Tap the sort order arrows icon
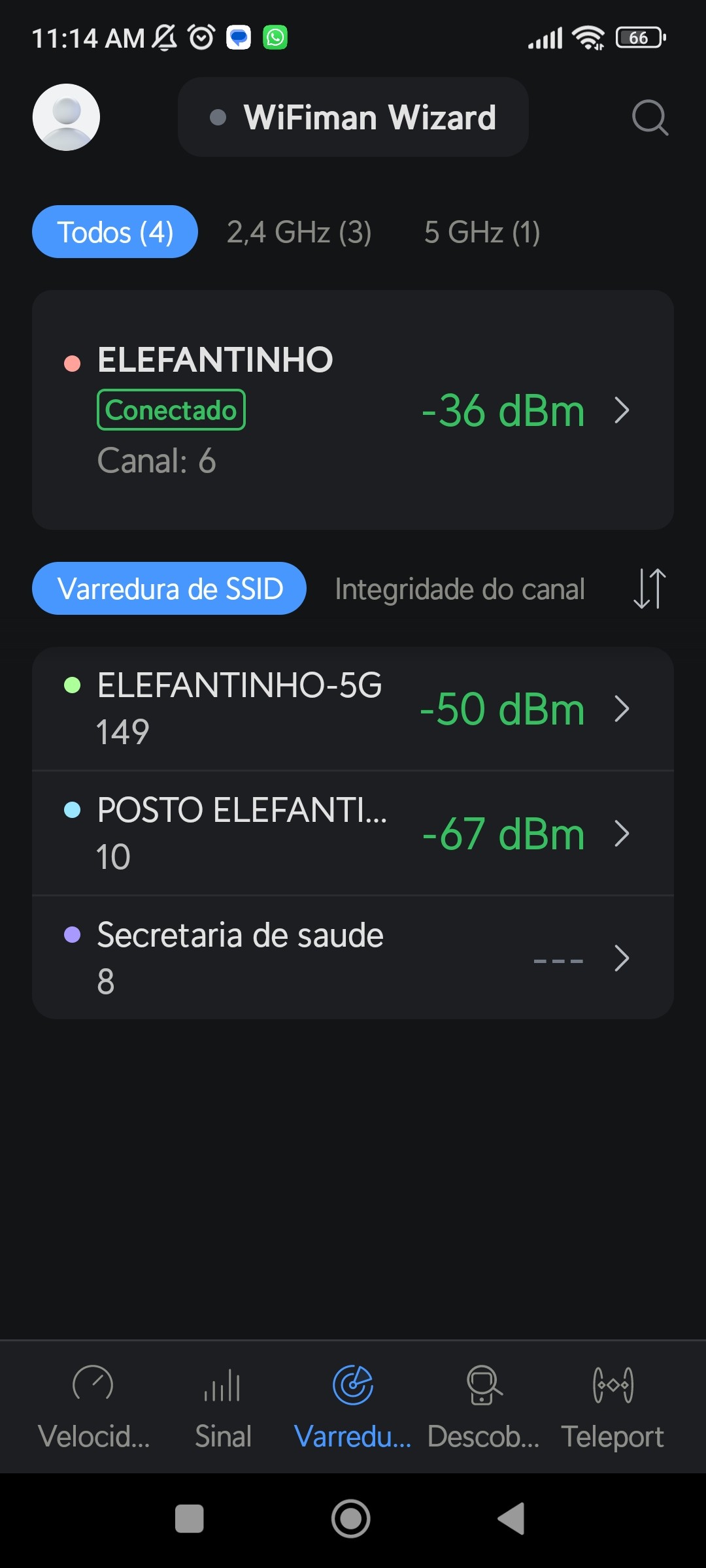This screenshot has height=1568, width=706. click(650, 589)
